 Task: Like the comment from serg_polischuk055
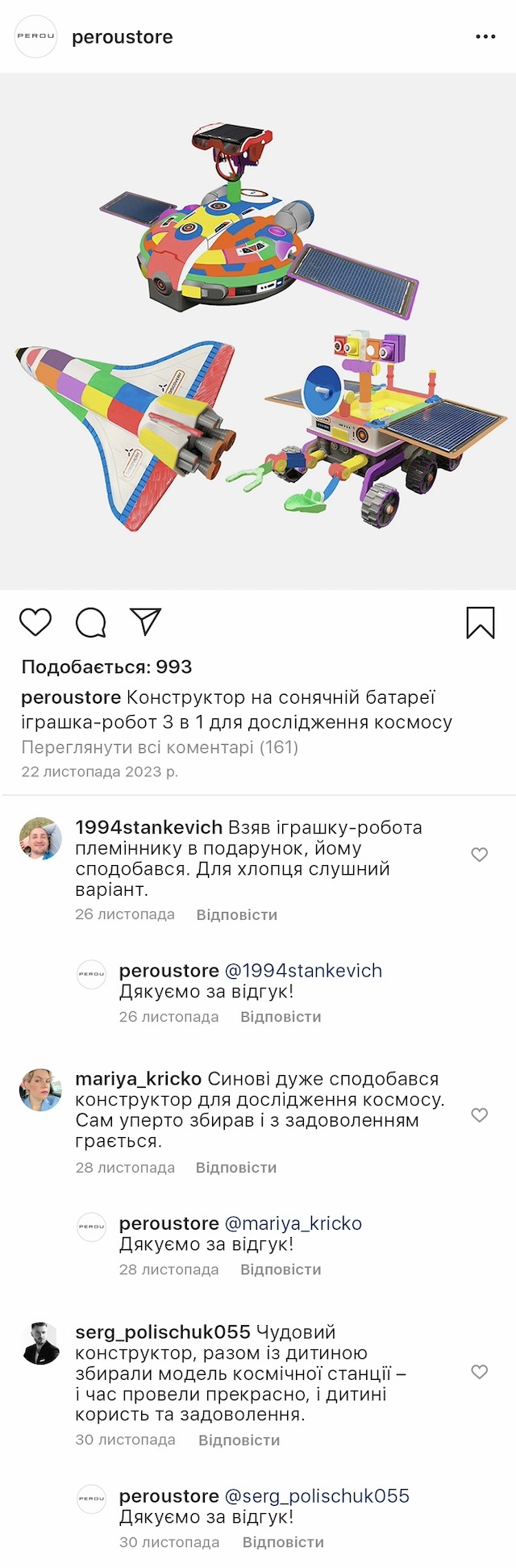click(480, 1372)
